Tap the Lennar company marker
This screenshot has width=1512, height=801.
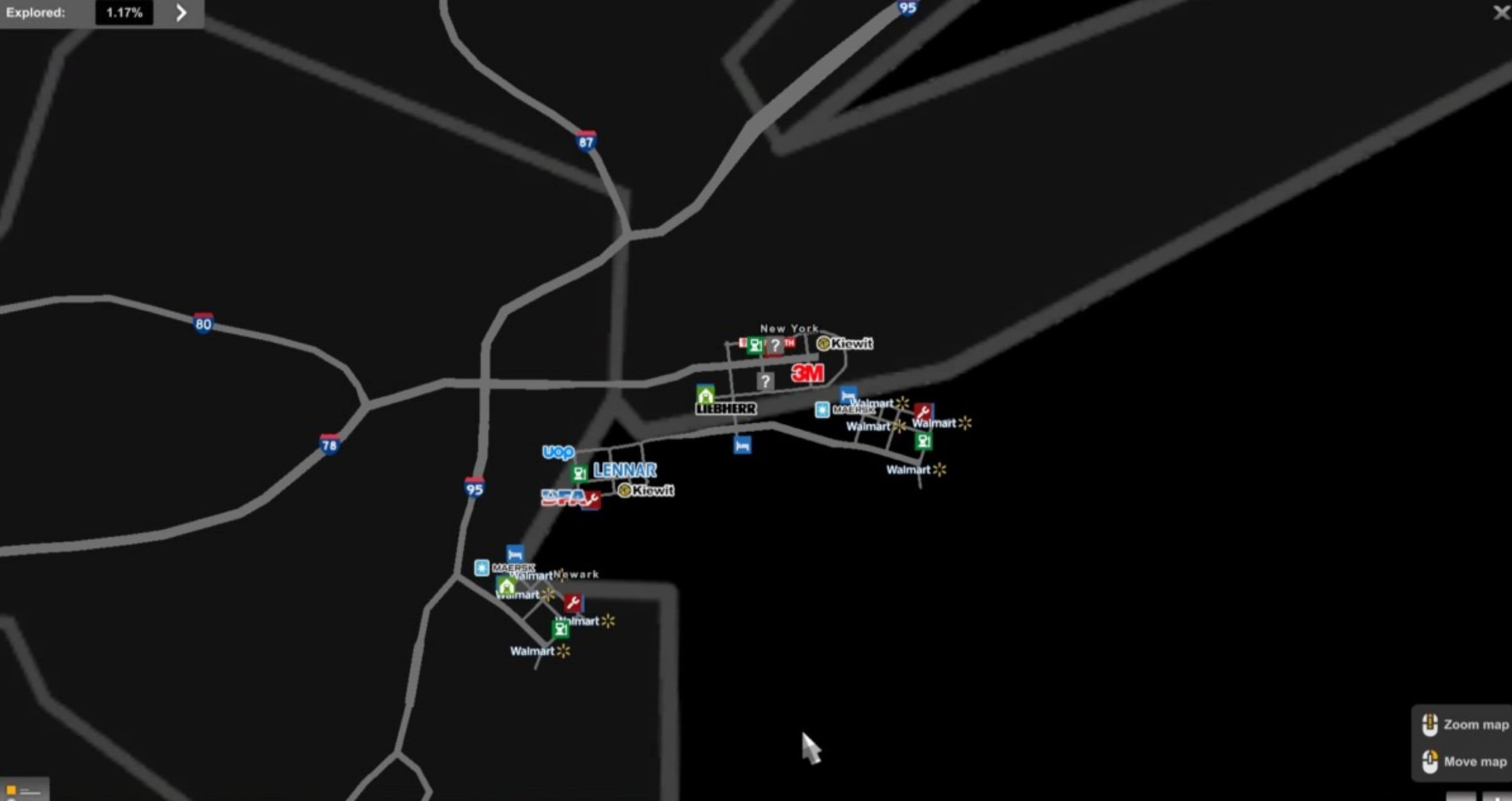click(625, 470)
